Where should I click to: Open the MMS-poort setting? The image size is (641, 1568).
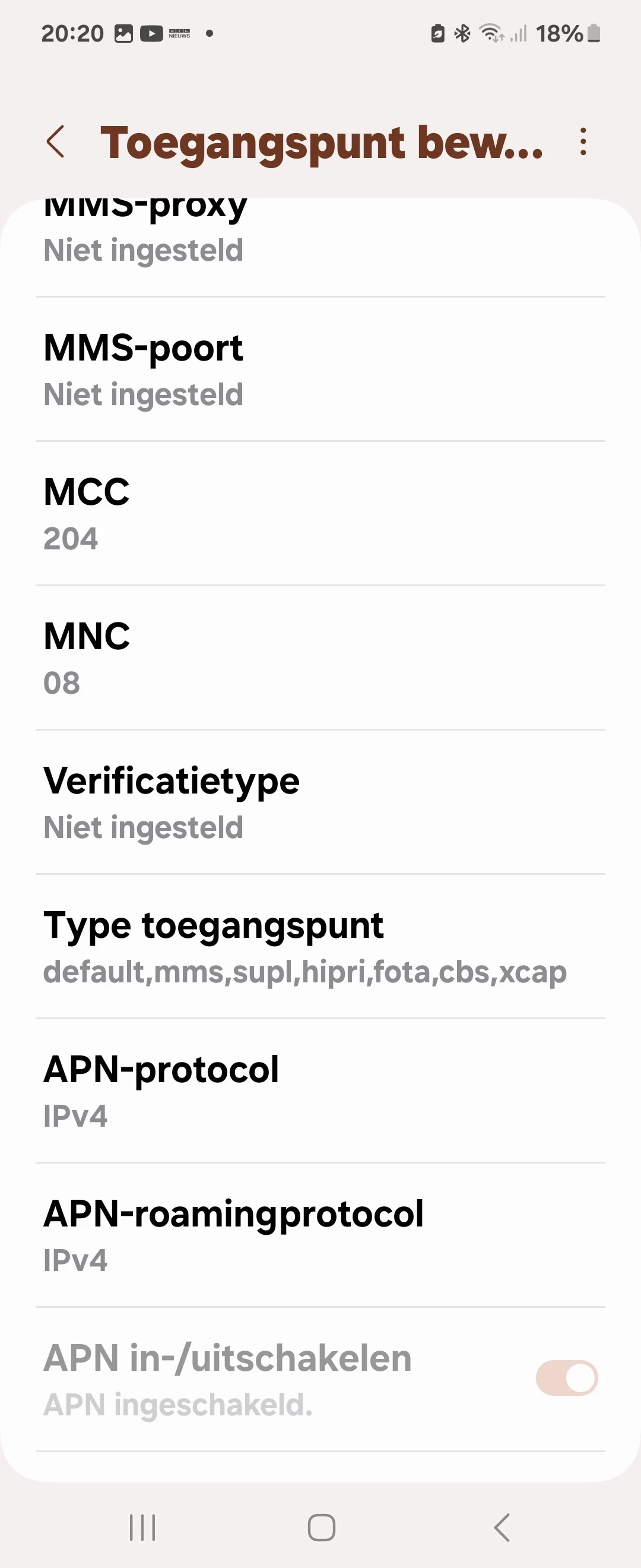[x=320, y=369]
